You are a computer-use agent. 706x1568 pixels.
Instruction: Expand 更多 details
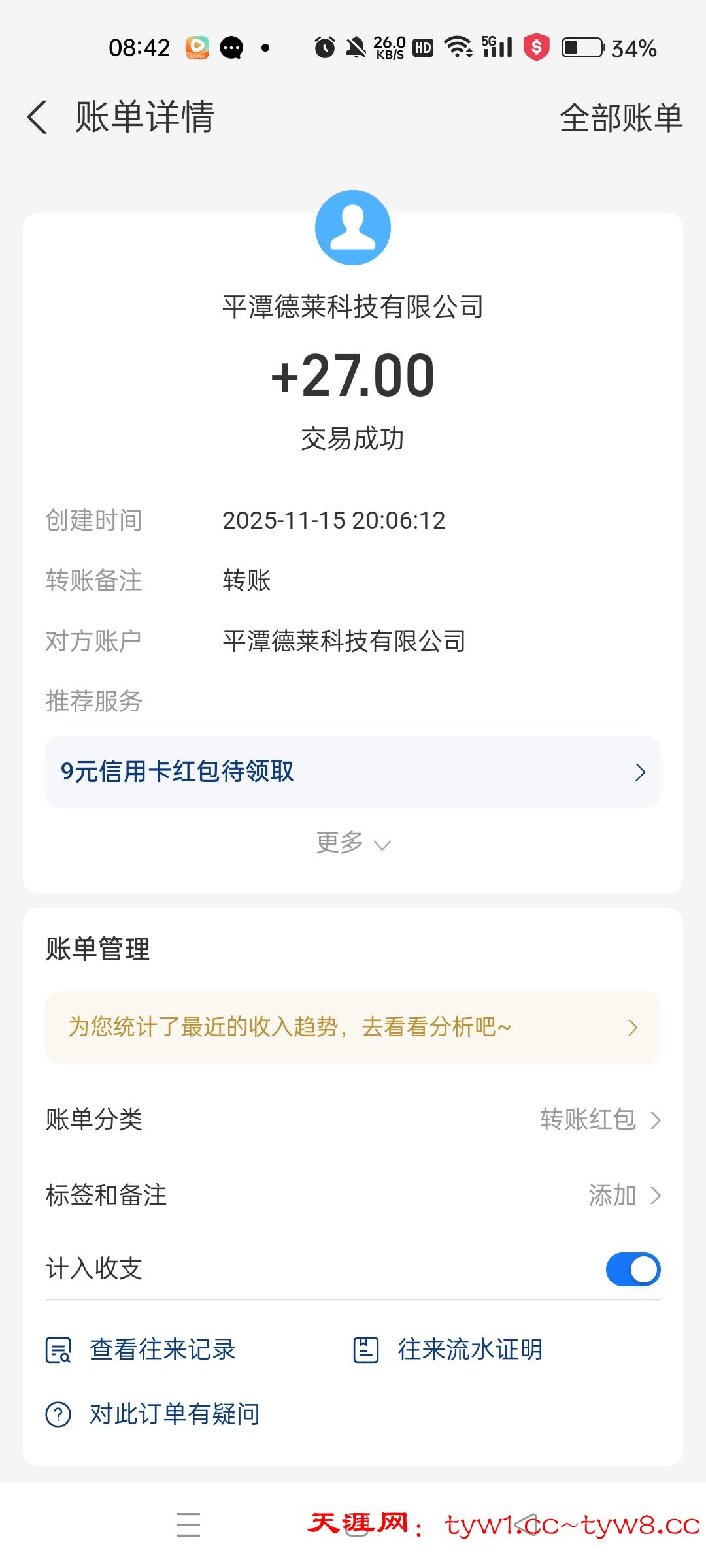coord(352,843)
